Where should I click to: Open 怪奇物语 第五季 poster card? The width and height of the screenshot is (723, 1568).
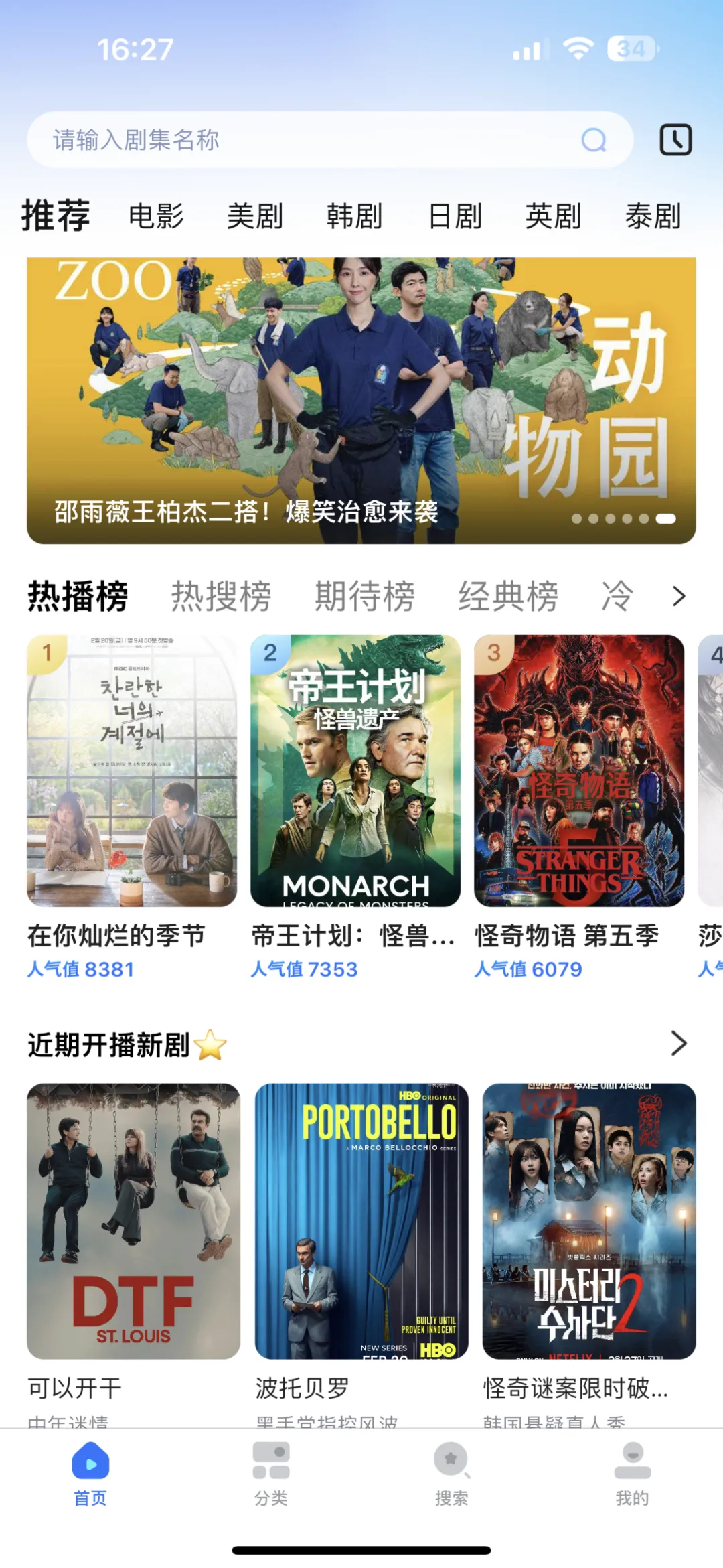point(579,770)
